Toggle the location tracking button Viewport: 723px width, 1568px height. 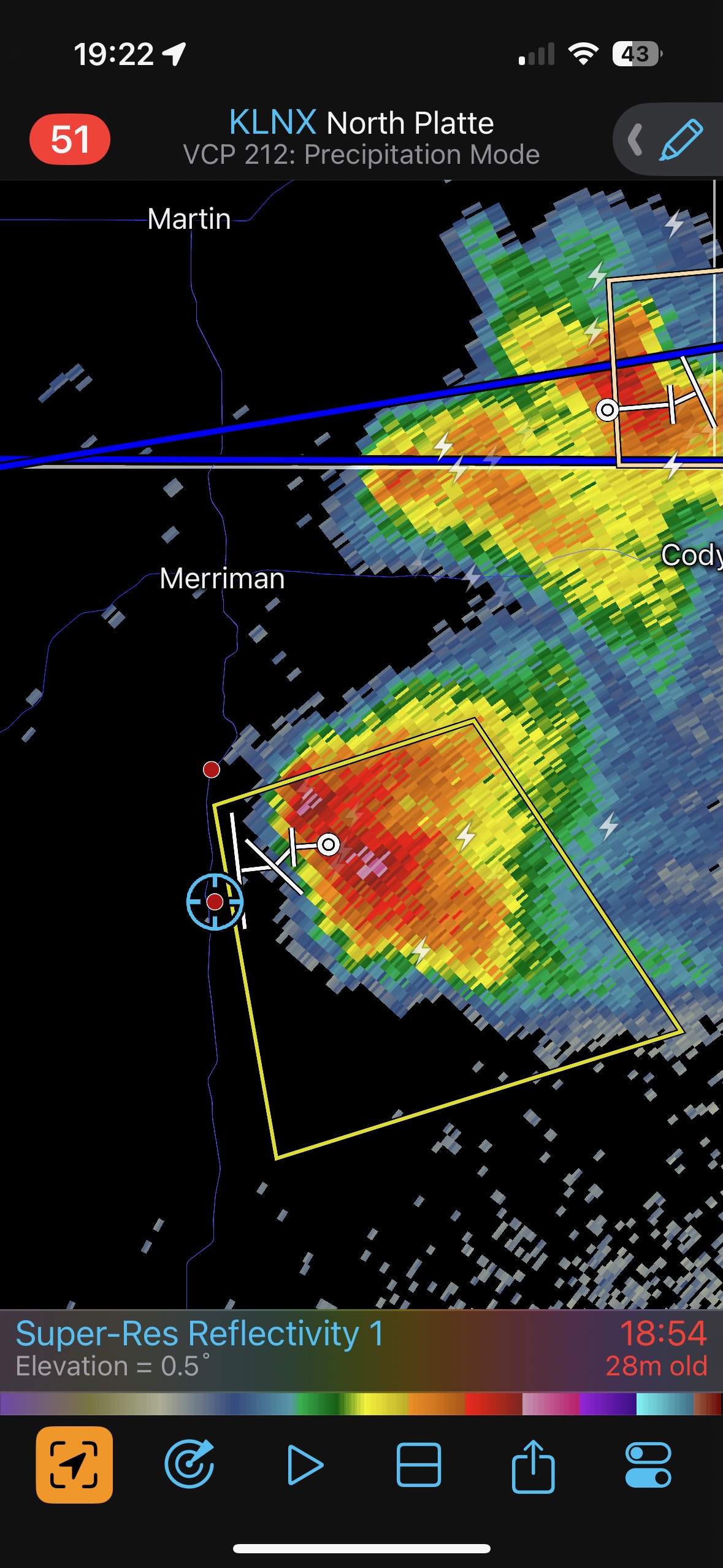click(74, 1465)
